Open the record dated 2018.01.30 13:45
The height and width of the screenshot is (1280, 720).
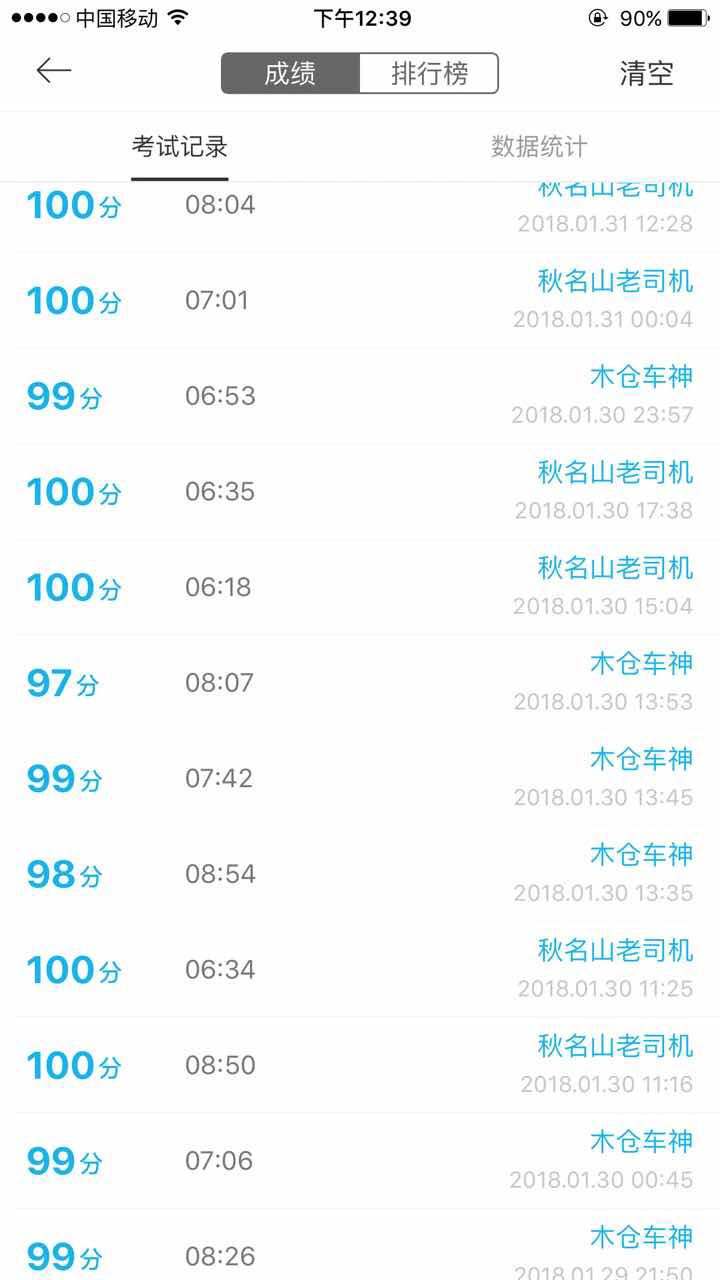click(x=360, y=779)
